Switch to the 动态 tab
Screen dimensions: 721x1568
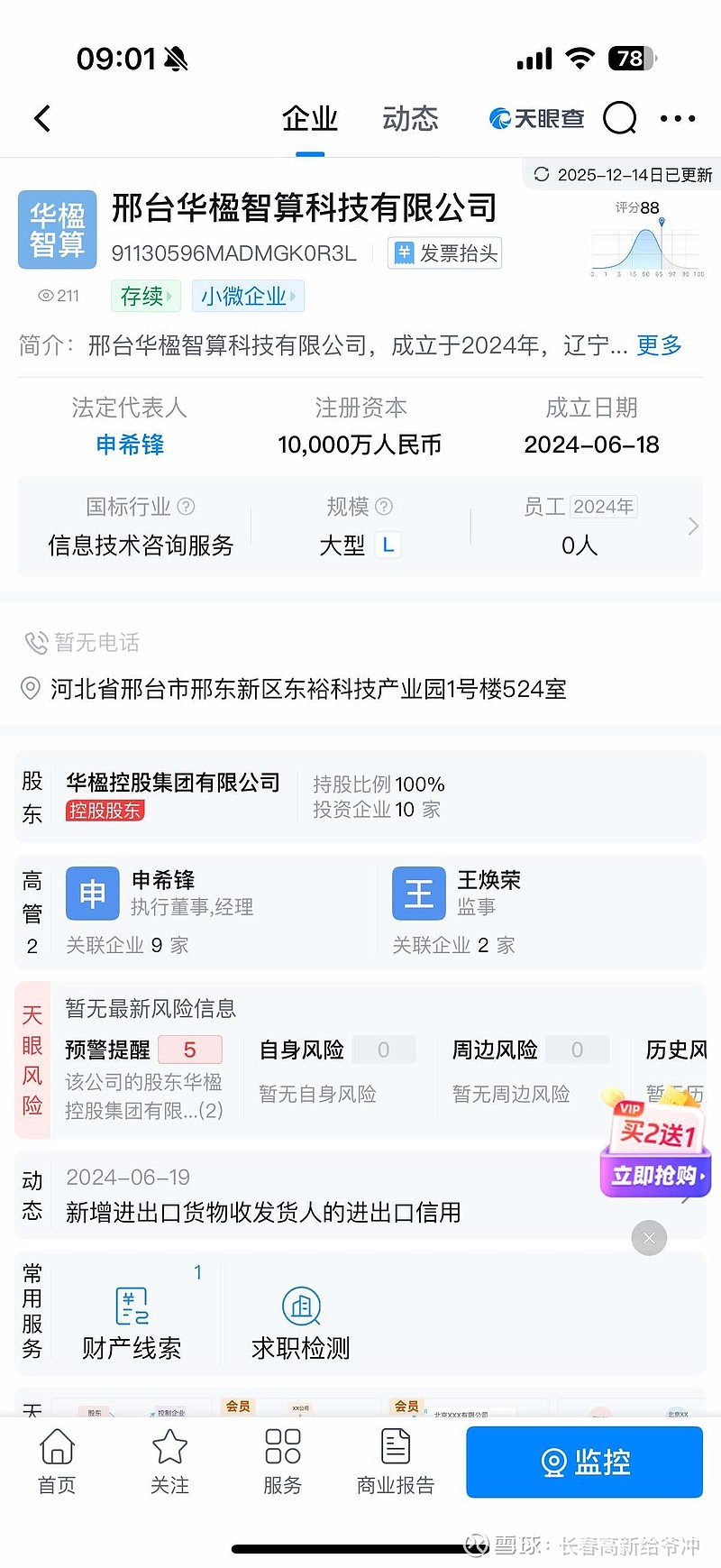(x=410, y=118)
